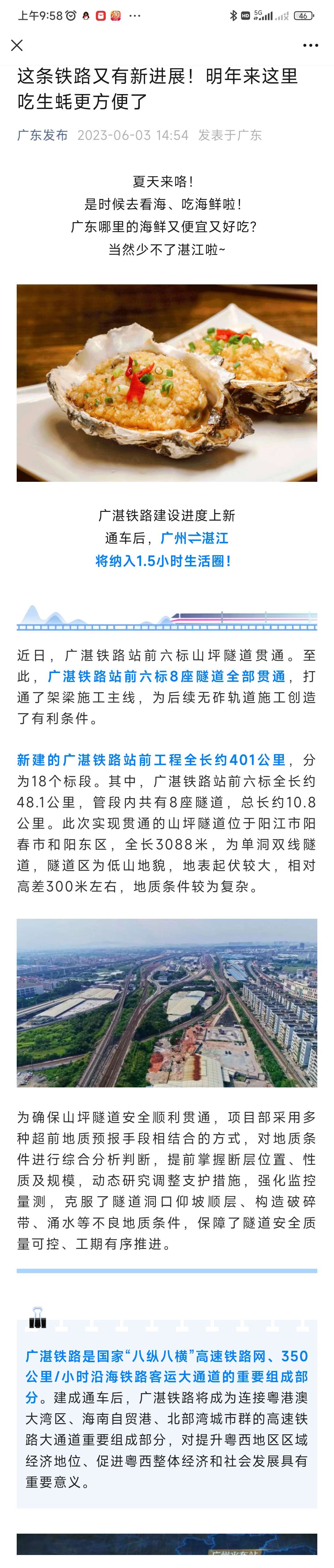
Task: Open the three-dot overflow menu
Action: [310, 46]
